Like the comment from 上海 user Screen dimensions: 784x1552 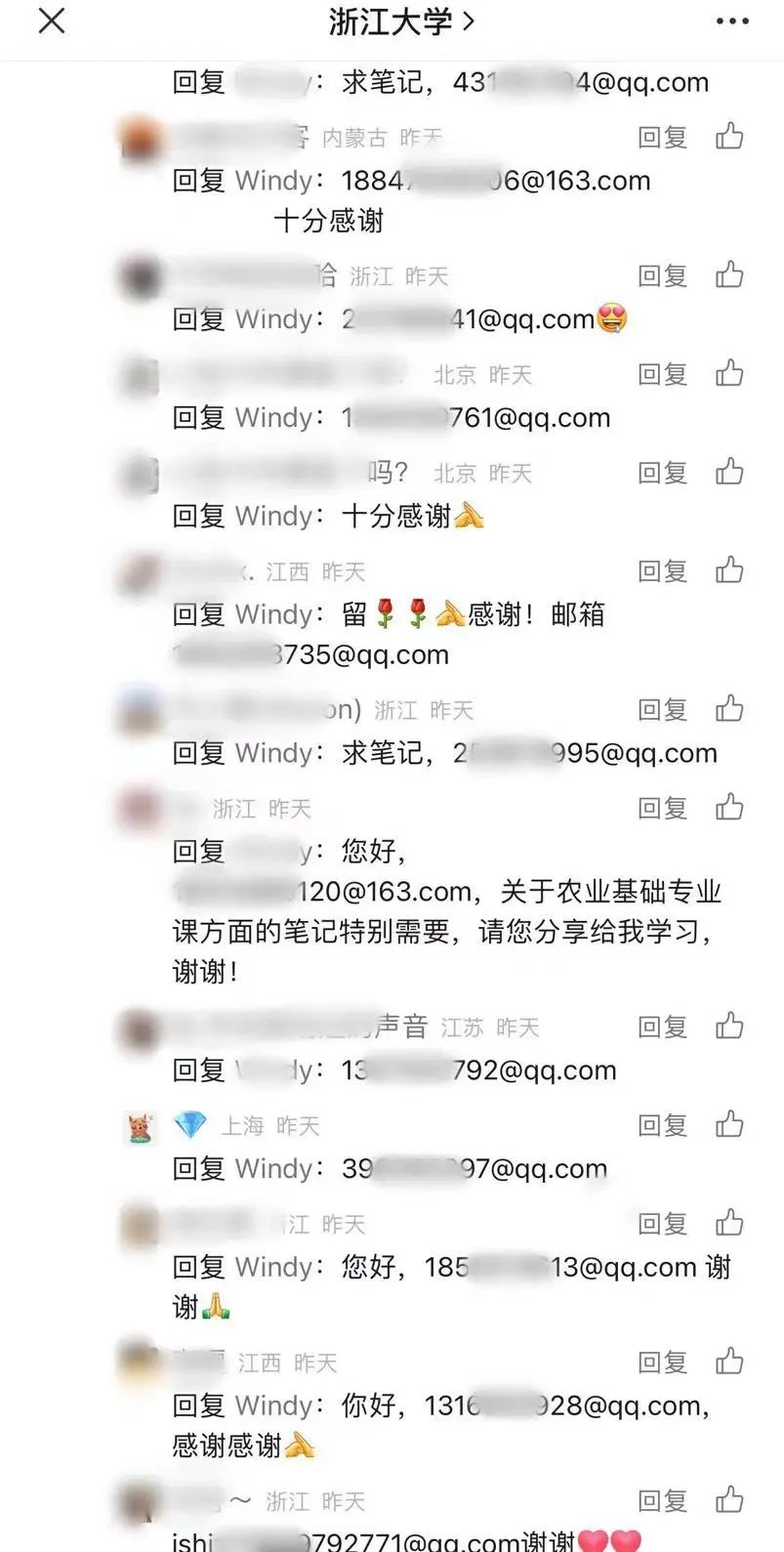729,1125
